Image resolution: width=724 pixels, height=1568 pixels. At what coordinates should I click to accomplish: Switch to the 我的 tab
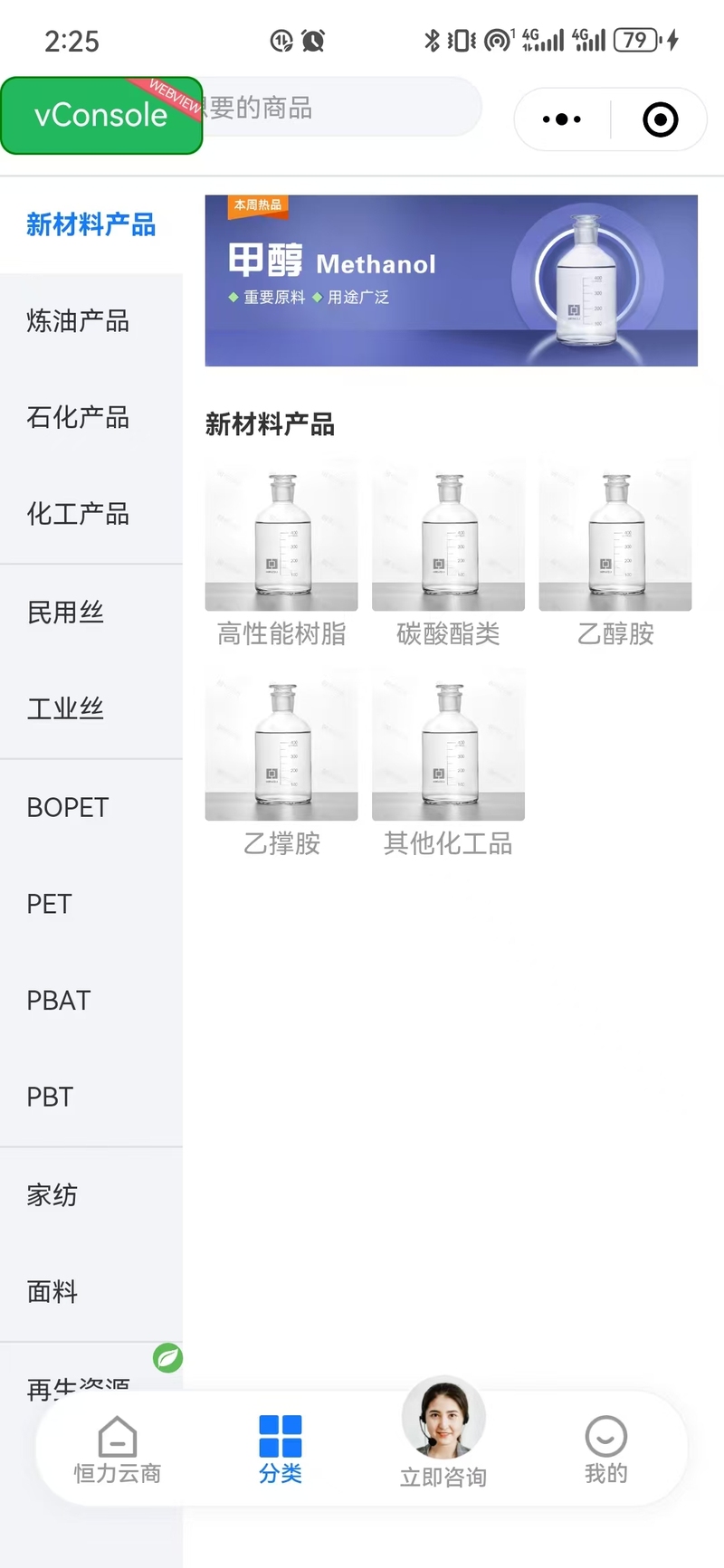[x=605, y=1450]
